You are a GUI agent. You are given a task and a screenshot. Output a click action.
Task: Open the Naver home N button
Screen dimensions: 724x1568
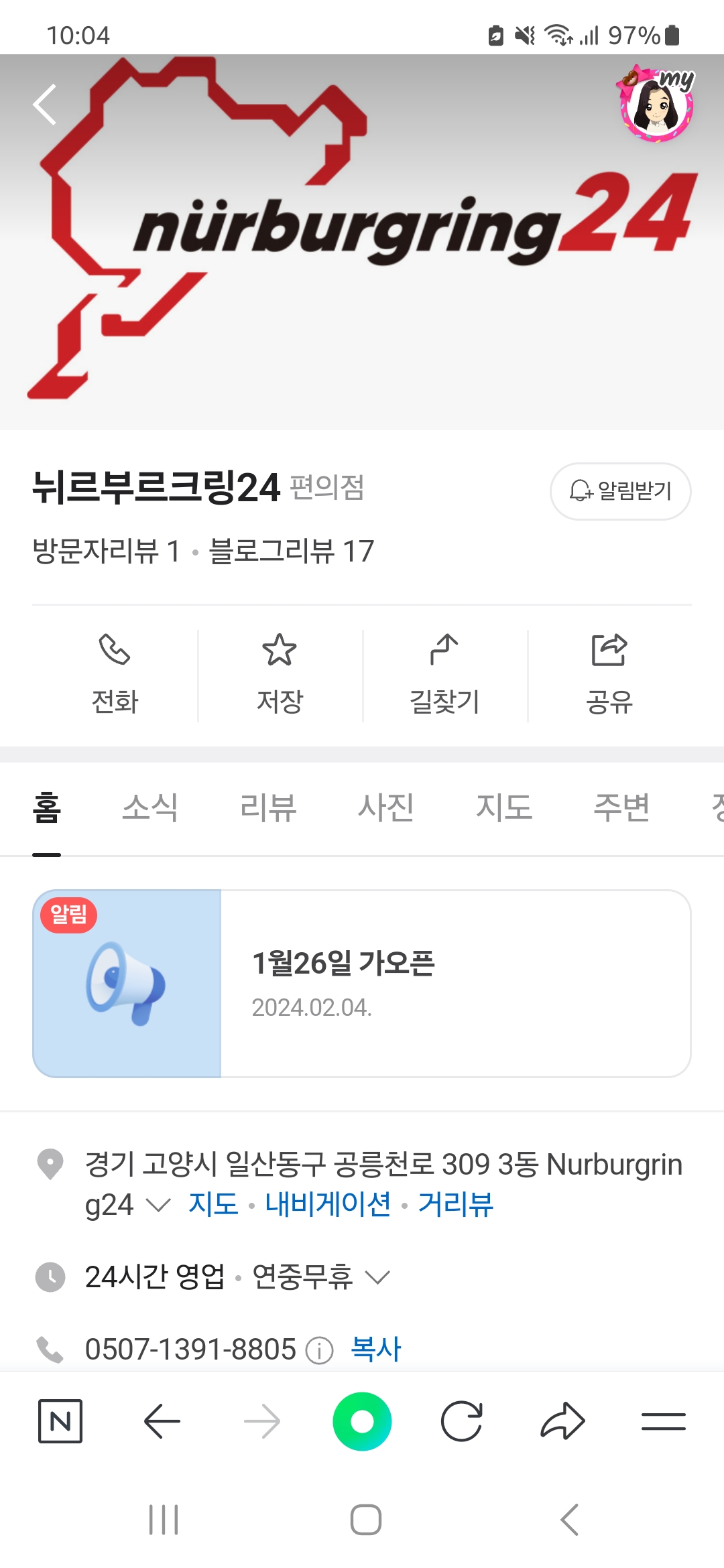60,1421
